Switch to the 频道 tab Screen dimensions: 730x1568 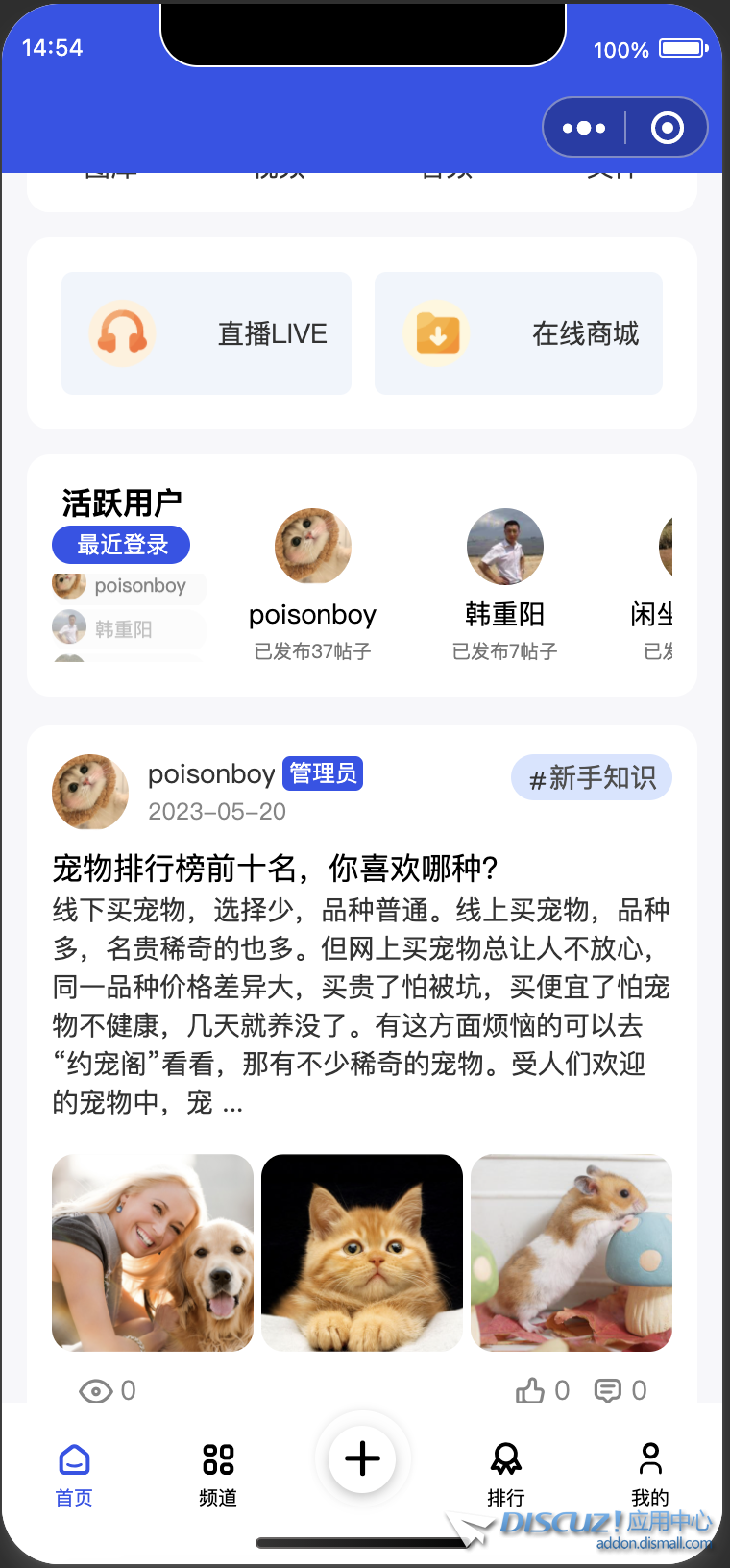[218, 1474]
